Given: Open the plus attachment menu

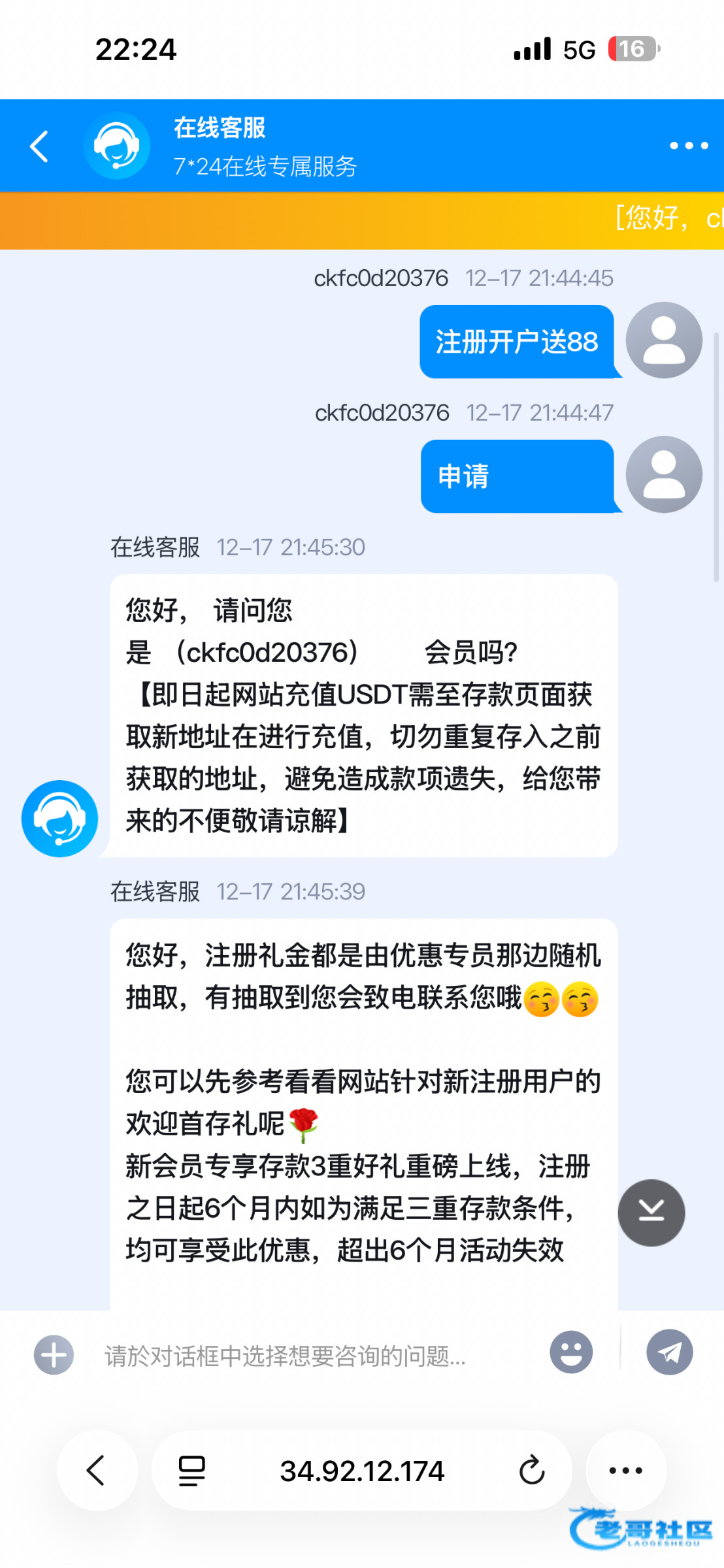Looking at the screenshot, I should [x=54, y=1355].
